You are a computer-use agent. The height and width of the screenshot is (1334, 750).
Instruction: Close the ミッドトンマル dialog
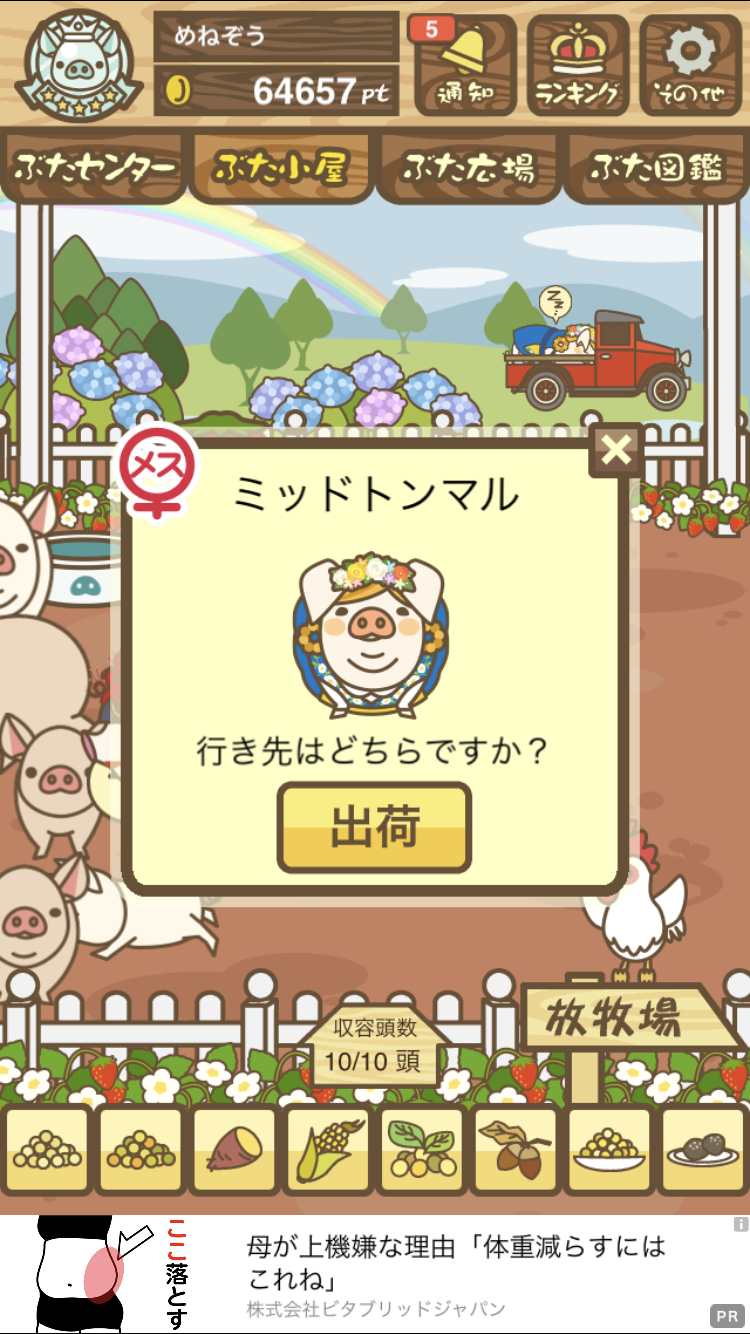[x=616, y=451]
